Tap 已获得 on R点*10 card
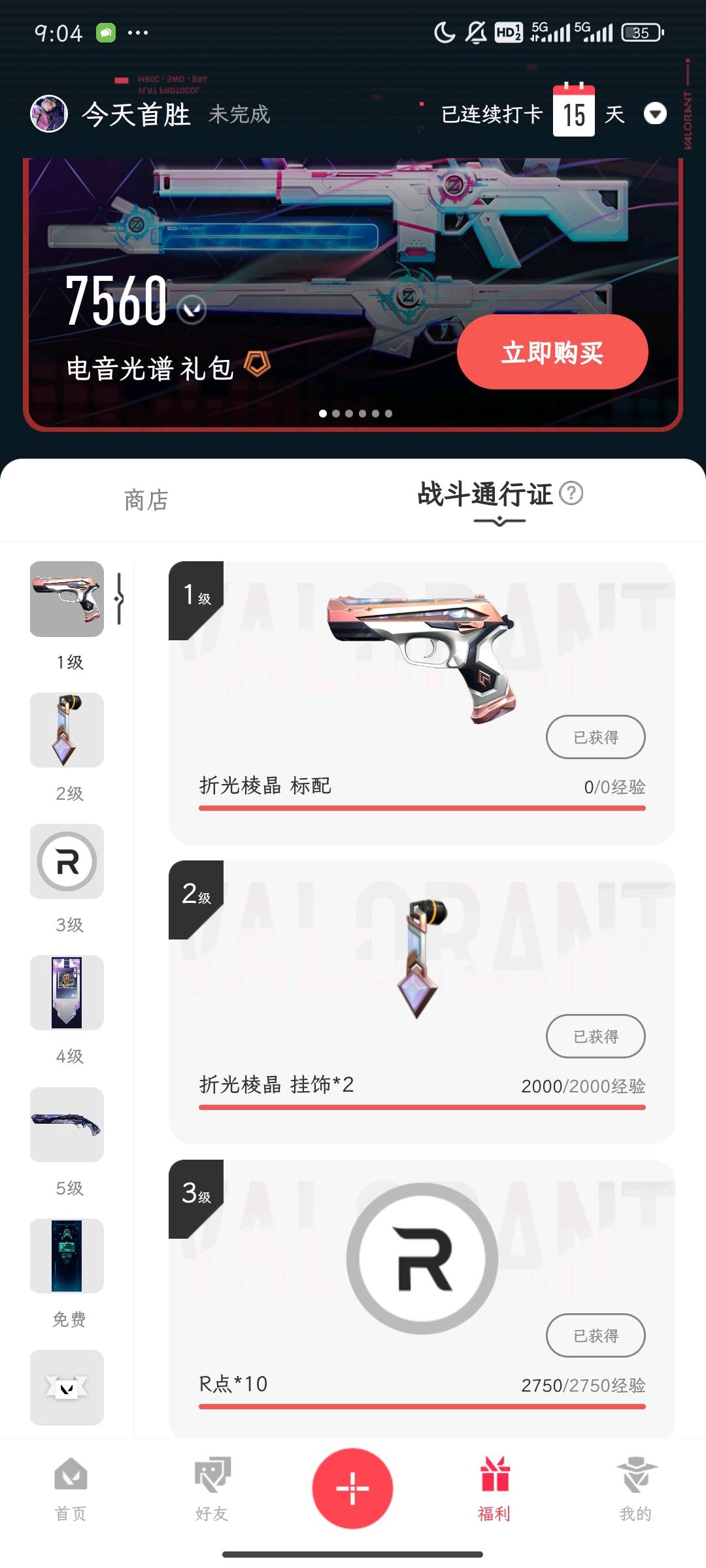706x1568 pixels. 596,1335
